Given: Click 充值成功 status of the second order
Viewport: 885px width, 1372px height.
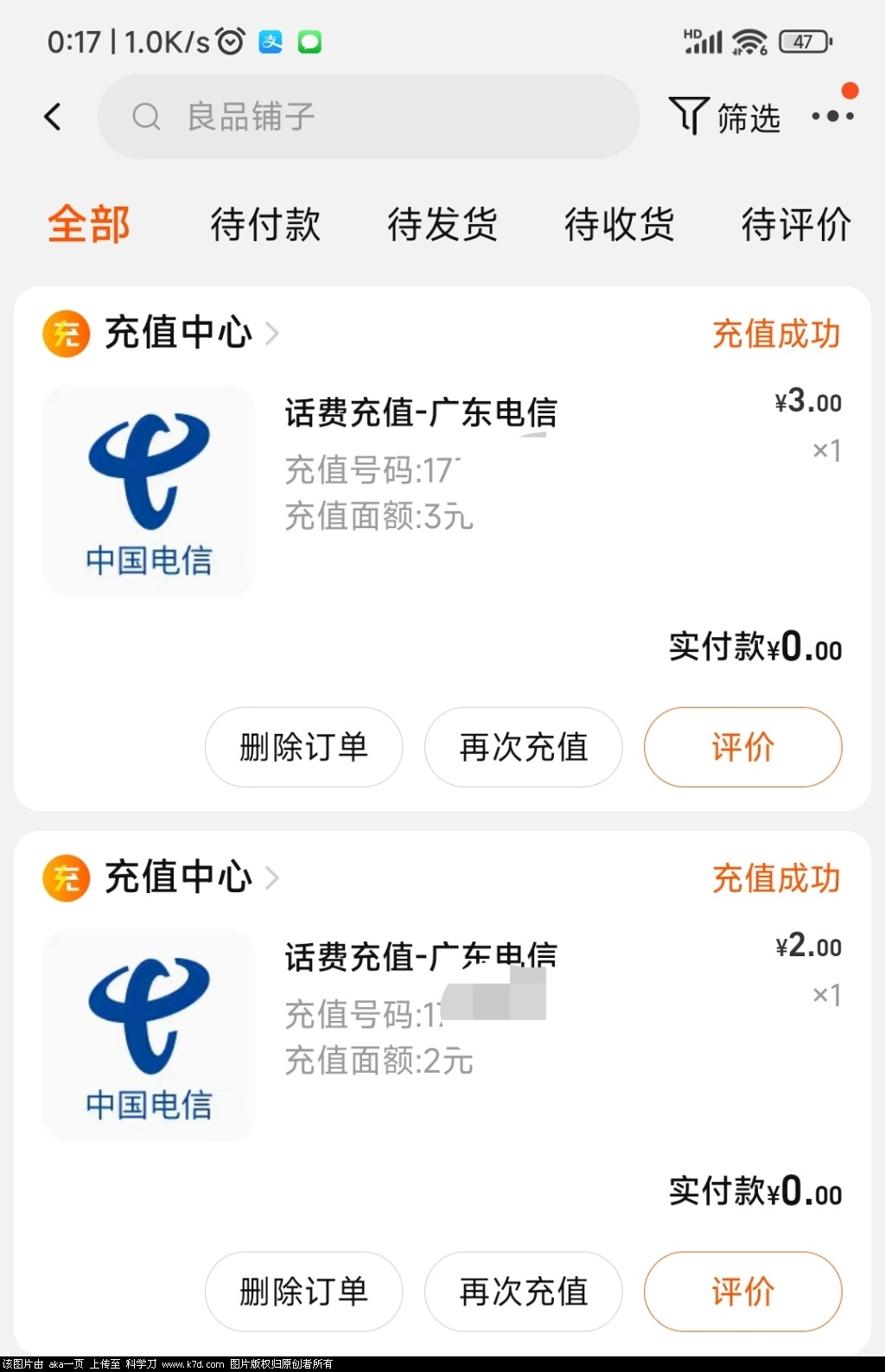Looking at the screenshot, I should click(775, 877).
